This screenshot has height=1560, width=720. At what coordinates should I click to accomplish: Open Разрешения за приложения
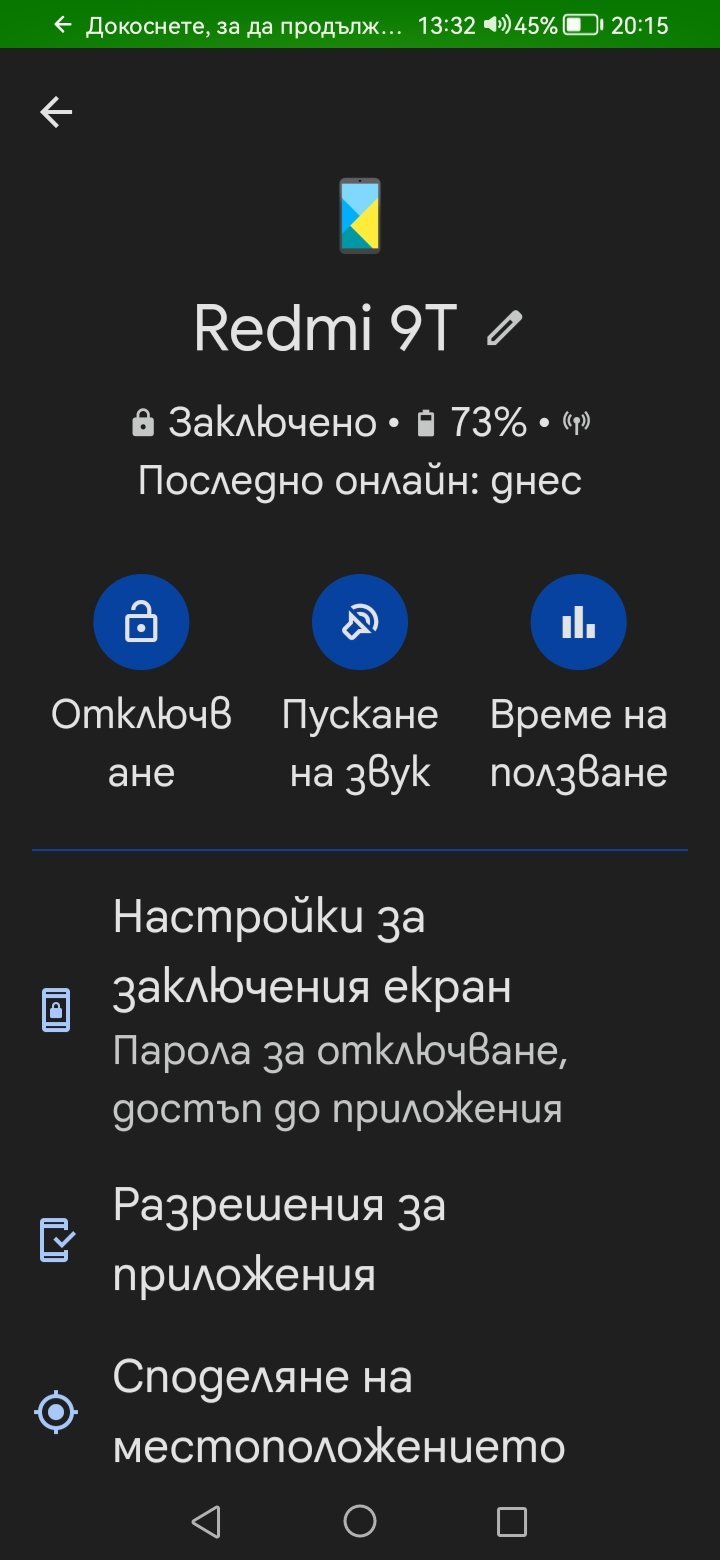pyautogui.click(x=360, y=1240)
